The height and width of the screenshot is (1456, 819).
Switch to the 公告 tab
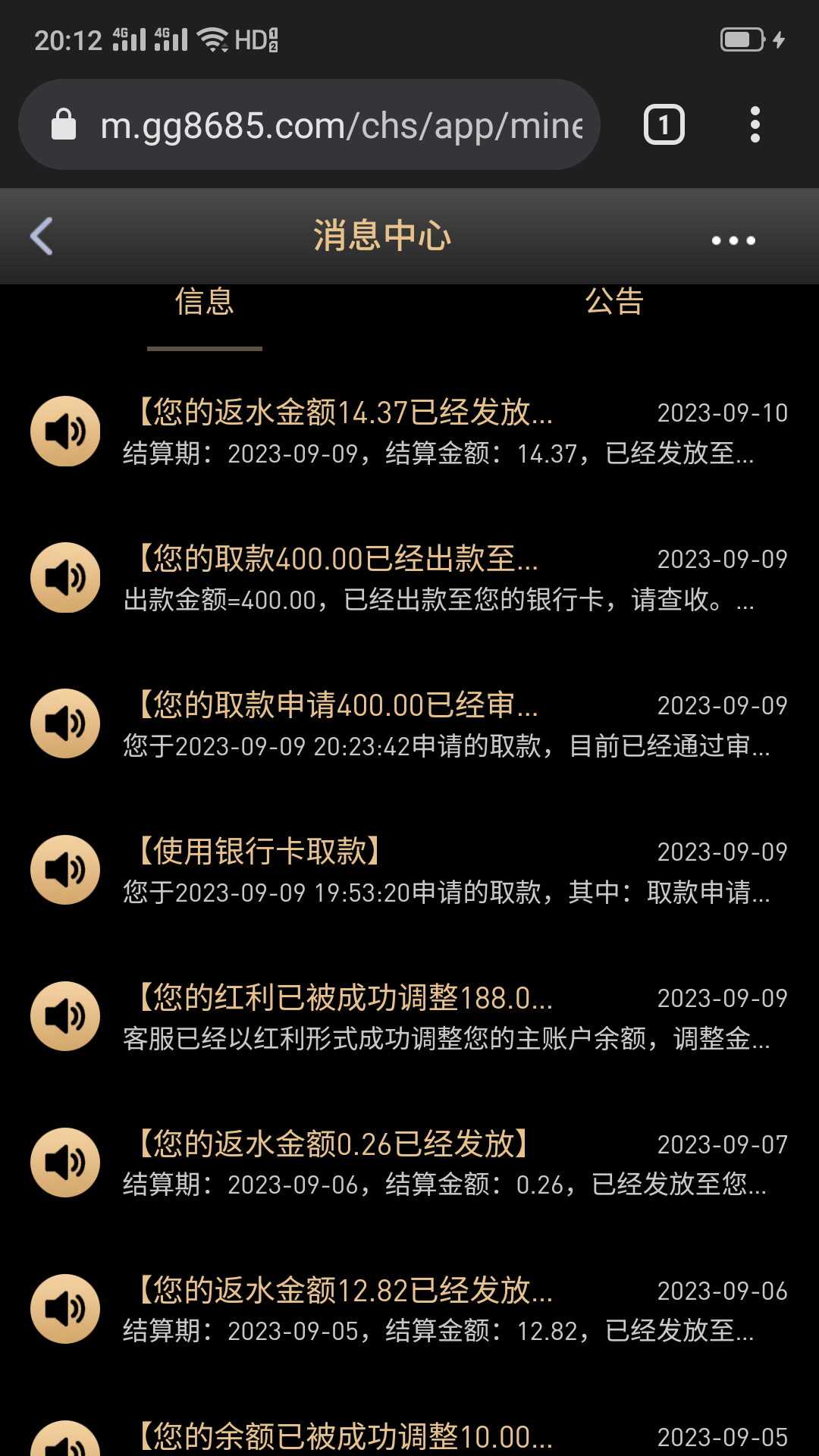[x=614, y=302]
